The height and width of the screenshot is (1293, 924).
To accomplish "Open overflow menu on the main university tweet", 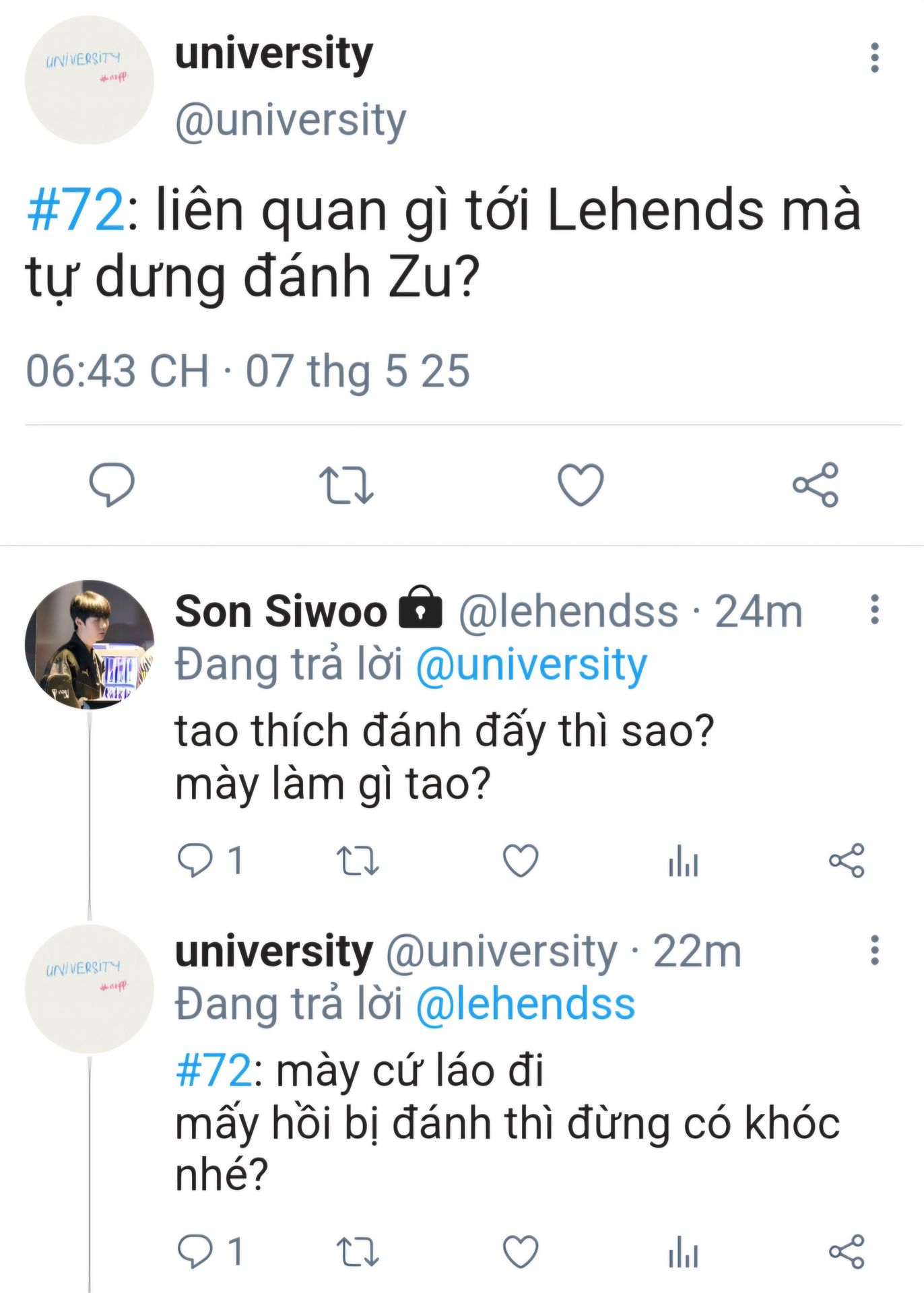I will tap(874, 58).
